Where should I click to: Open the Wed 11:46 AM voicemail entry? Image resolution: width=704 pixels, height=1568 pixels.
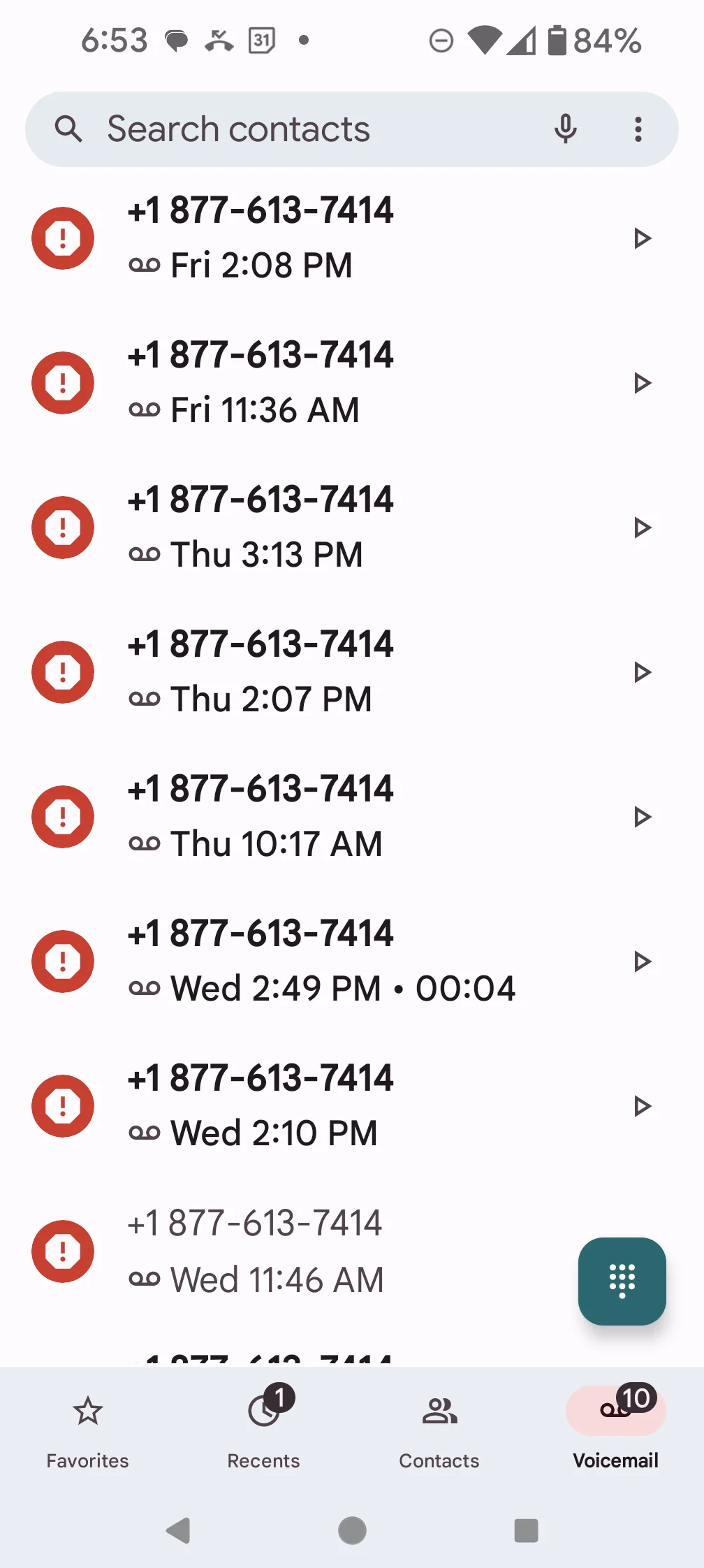279,1251
